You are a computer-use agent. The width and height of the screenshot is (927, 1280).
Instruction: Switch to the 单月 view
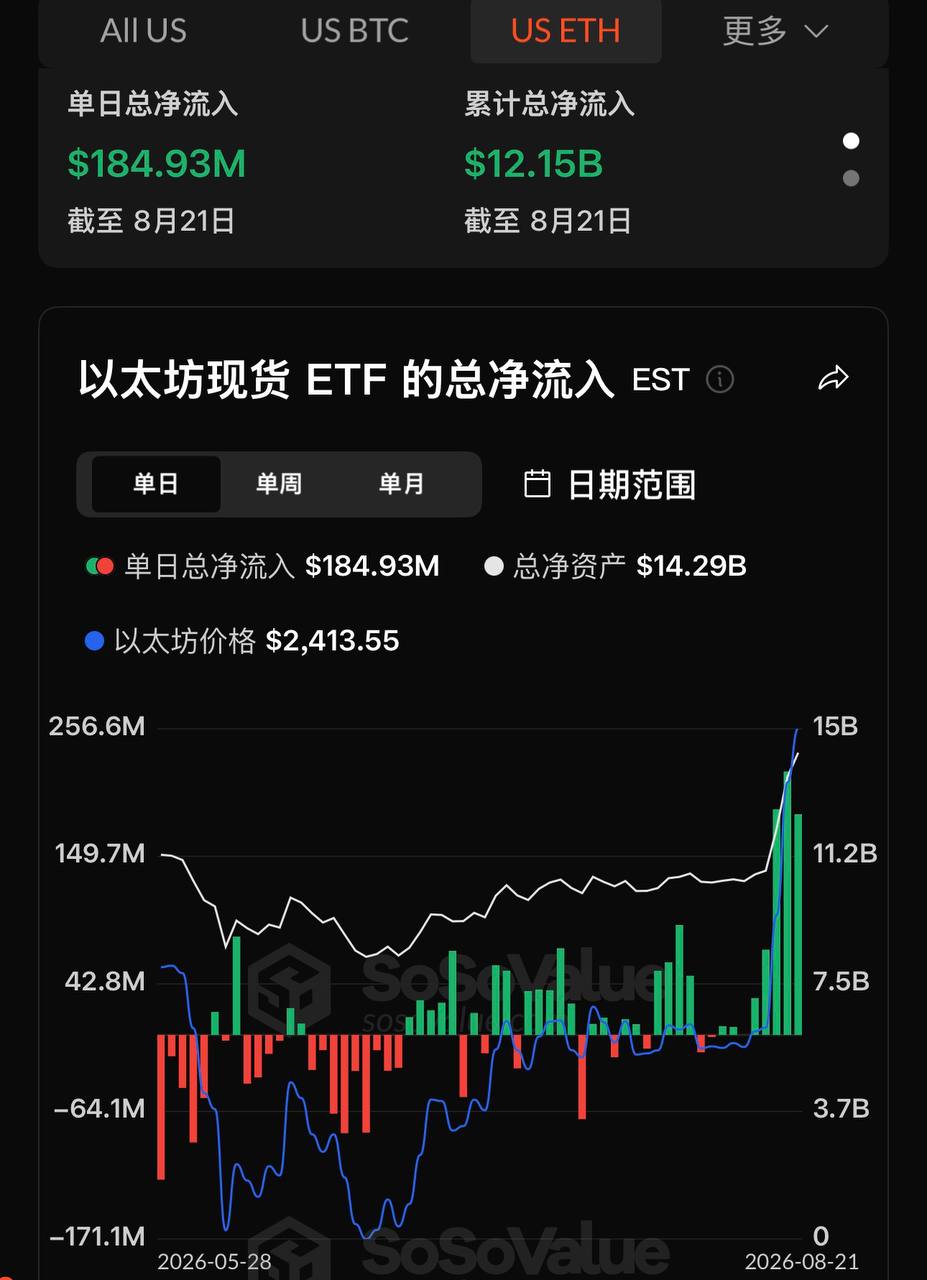tap(401, 484)
